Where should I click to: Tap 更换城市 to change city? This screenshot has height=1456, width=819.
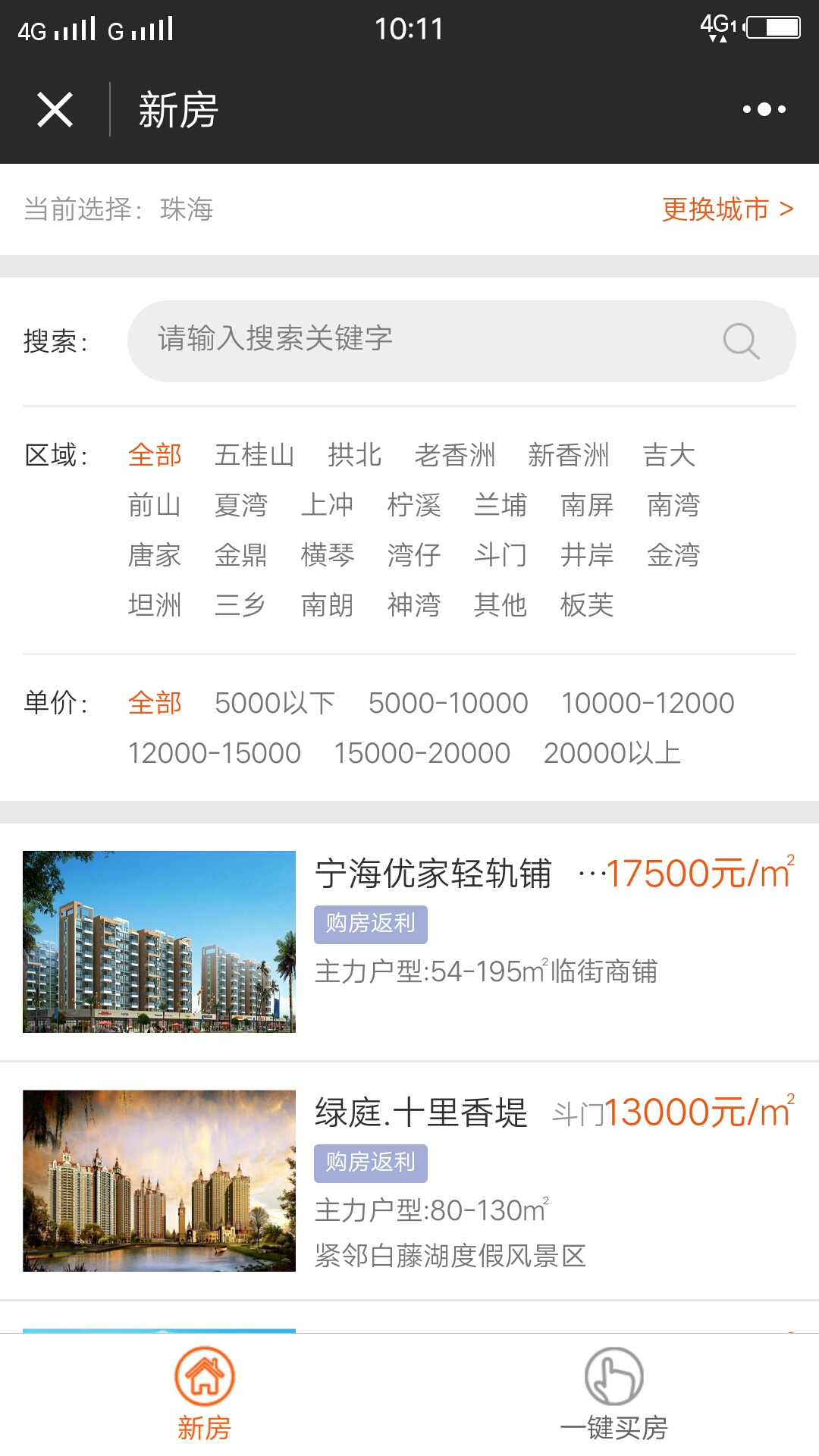(x=727, y=209)
